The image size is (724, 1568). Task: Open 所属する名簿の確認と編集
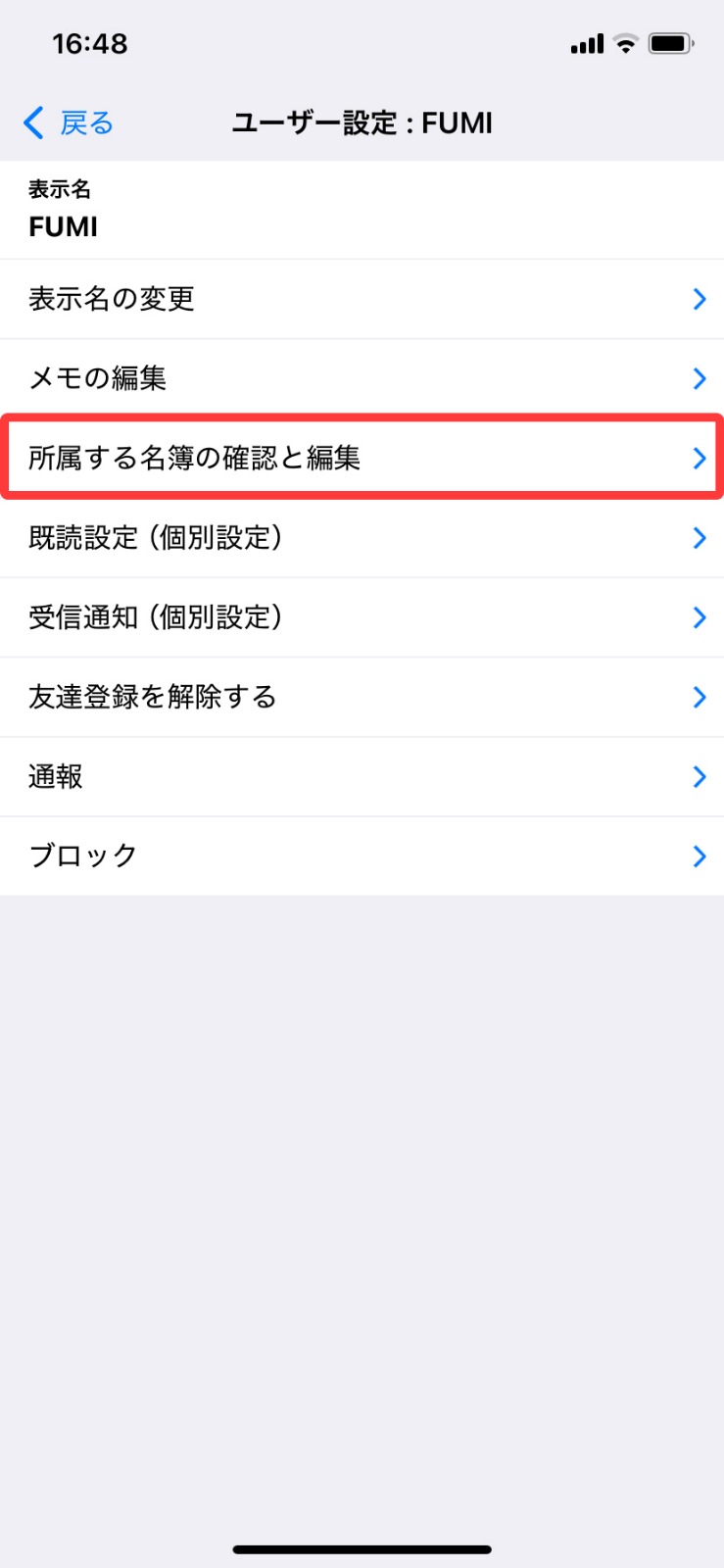[x=362, y=458]
